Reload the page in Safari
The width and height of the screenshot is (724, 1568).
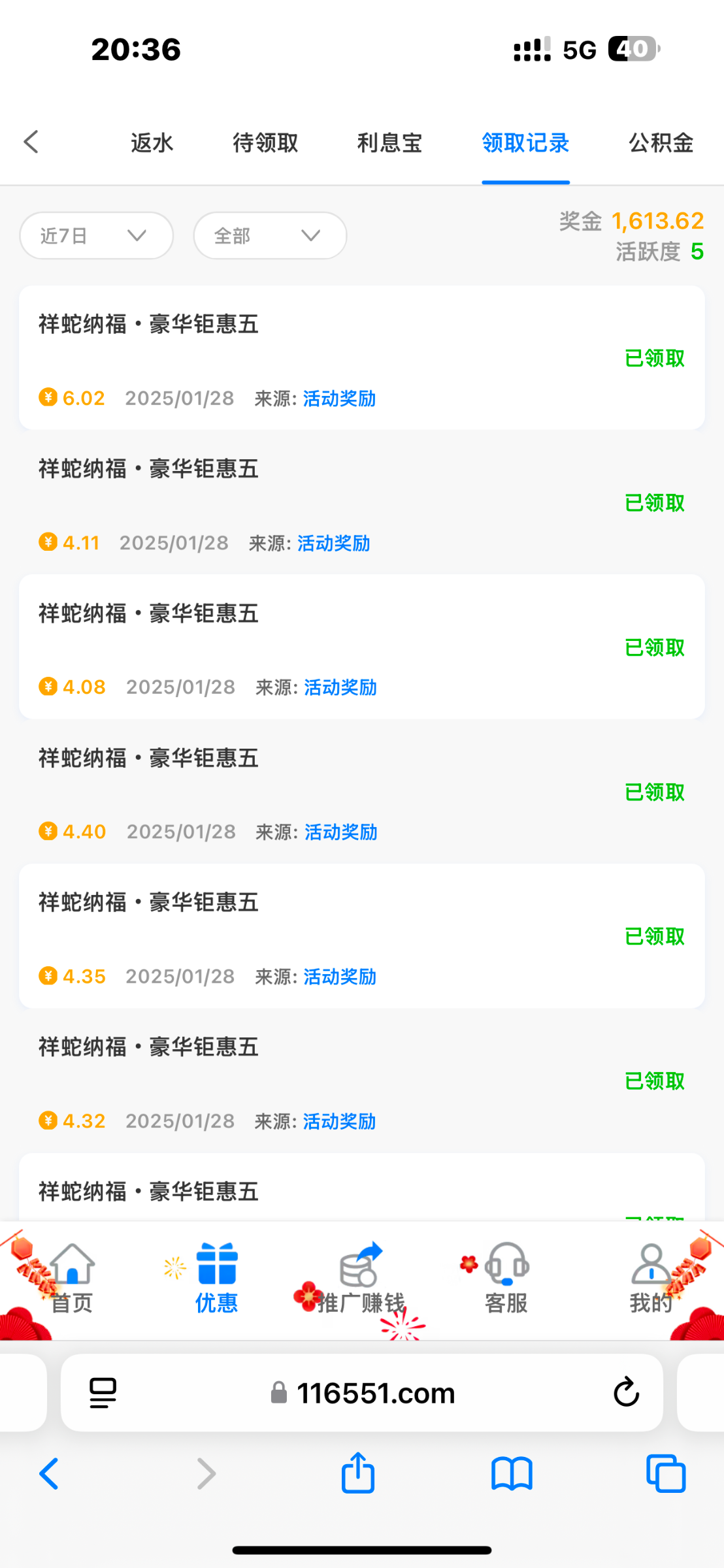626,1392
